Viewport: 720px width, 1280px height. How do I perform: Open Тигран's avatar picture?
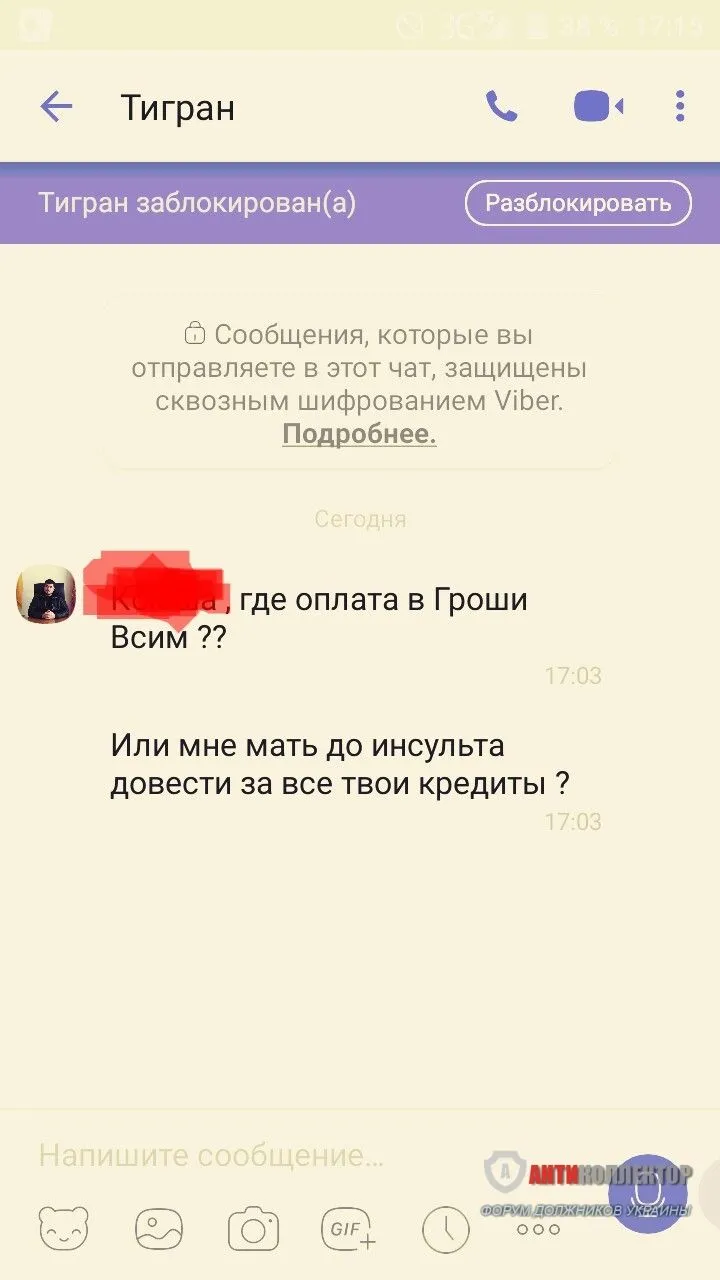pyautogui.click(x=46, y=594)
